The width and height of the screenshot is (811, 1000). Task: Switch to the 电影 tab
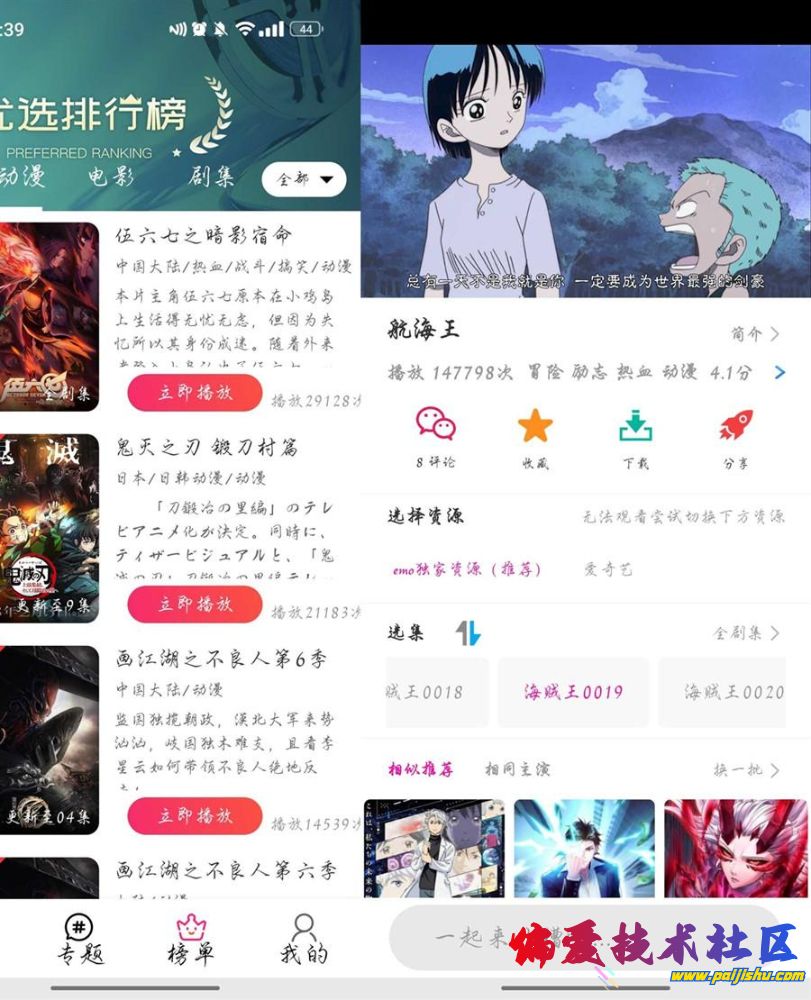point(111,178)
